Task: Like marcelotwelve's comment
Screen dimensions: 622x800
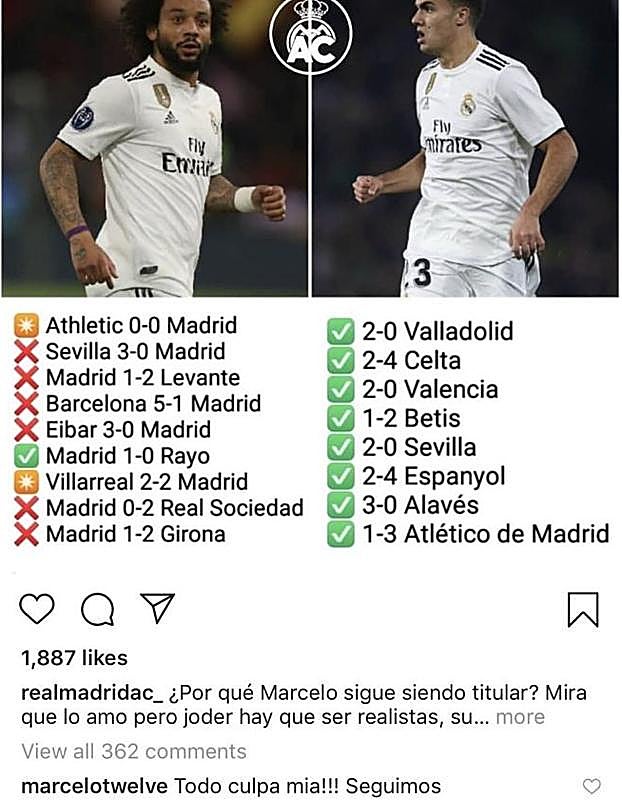Action: coord(592,786)
